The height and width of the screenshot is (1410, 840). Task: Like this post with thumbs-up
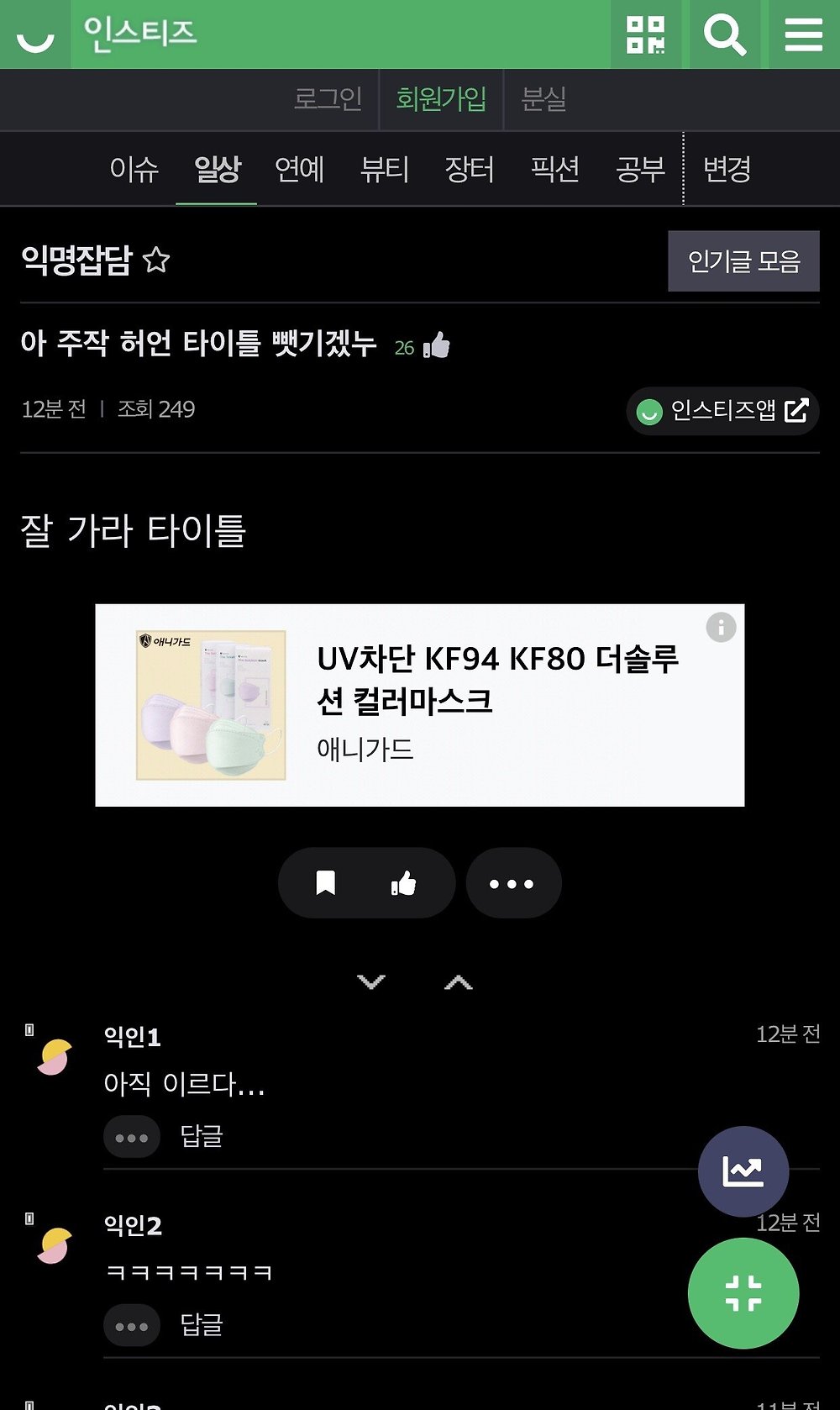[x=403, y=883]
